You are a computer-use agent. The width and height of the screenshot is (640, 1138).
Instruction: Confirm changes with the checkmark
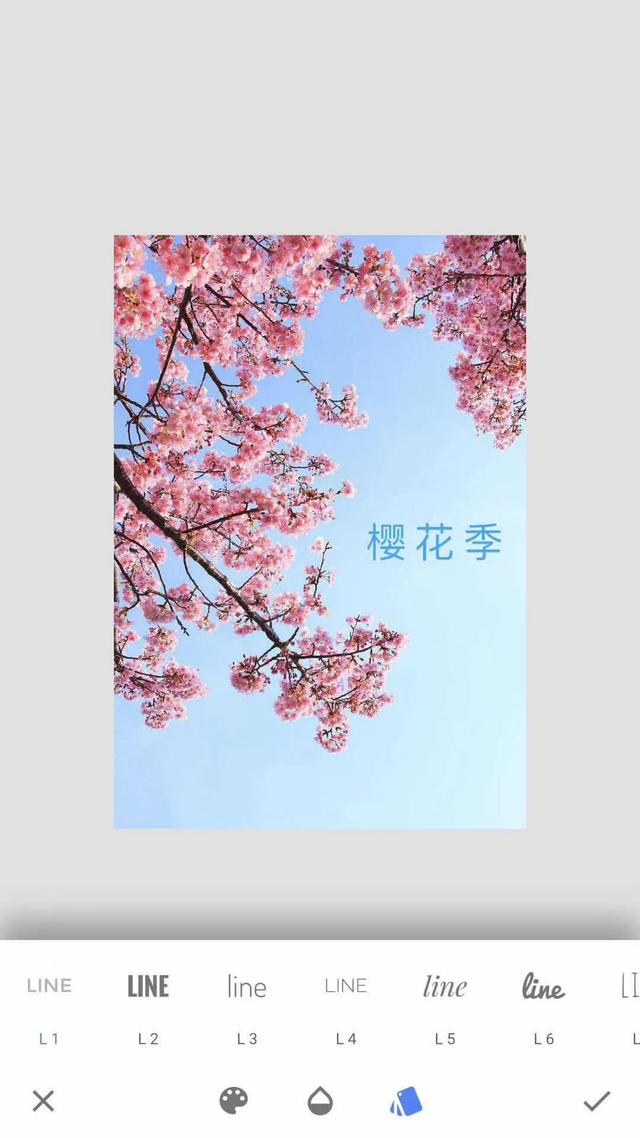tap(596, 1101)
